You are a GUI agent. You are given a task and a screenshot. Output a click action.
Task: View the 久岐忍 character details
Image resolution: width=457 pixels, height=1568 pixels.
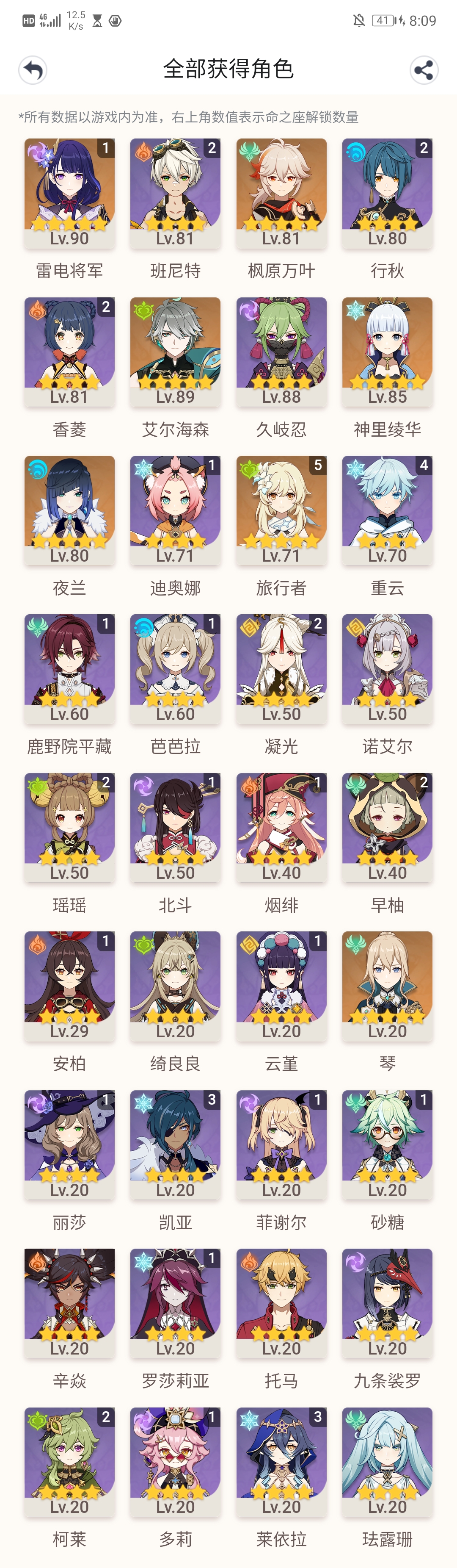point(281,351)
